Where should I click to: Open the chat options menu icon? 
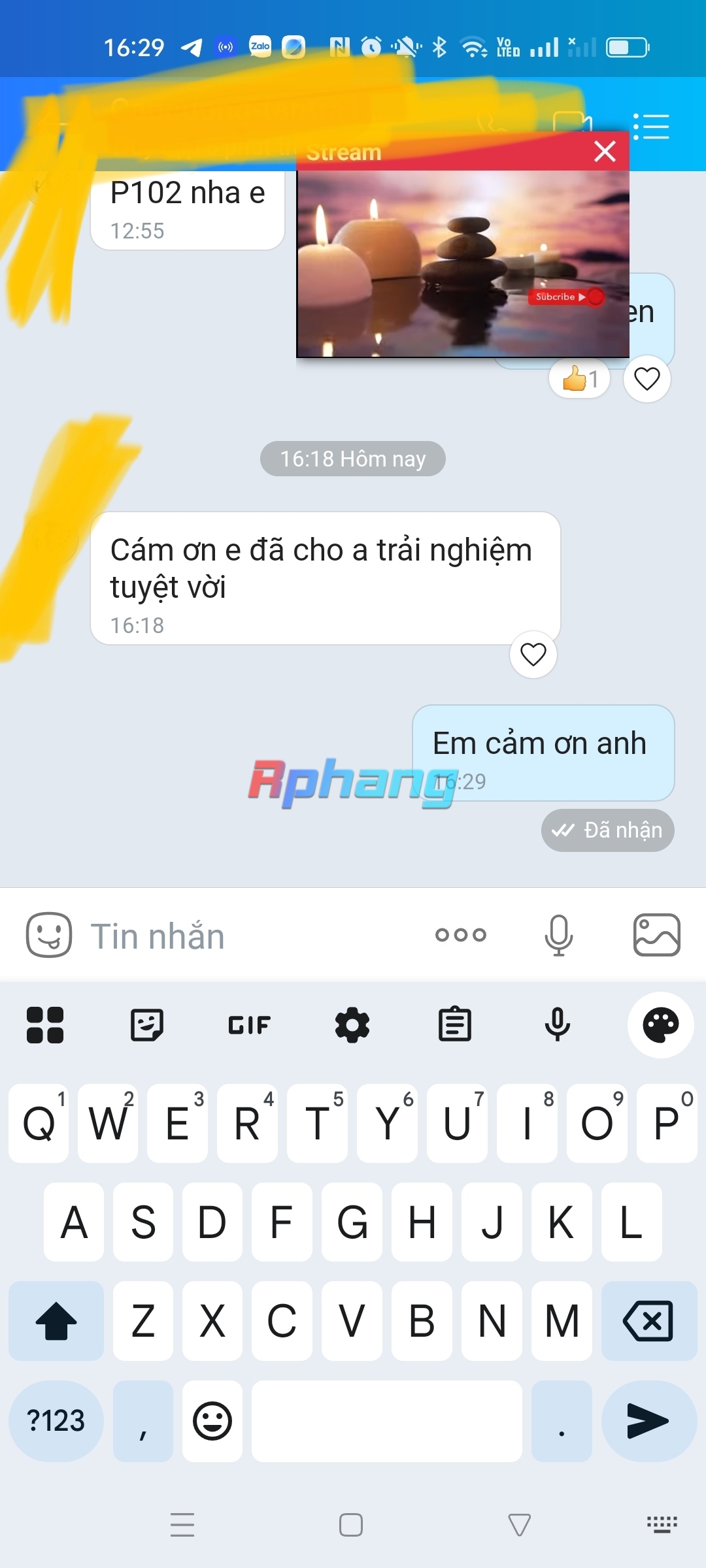point(651,126)
